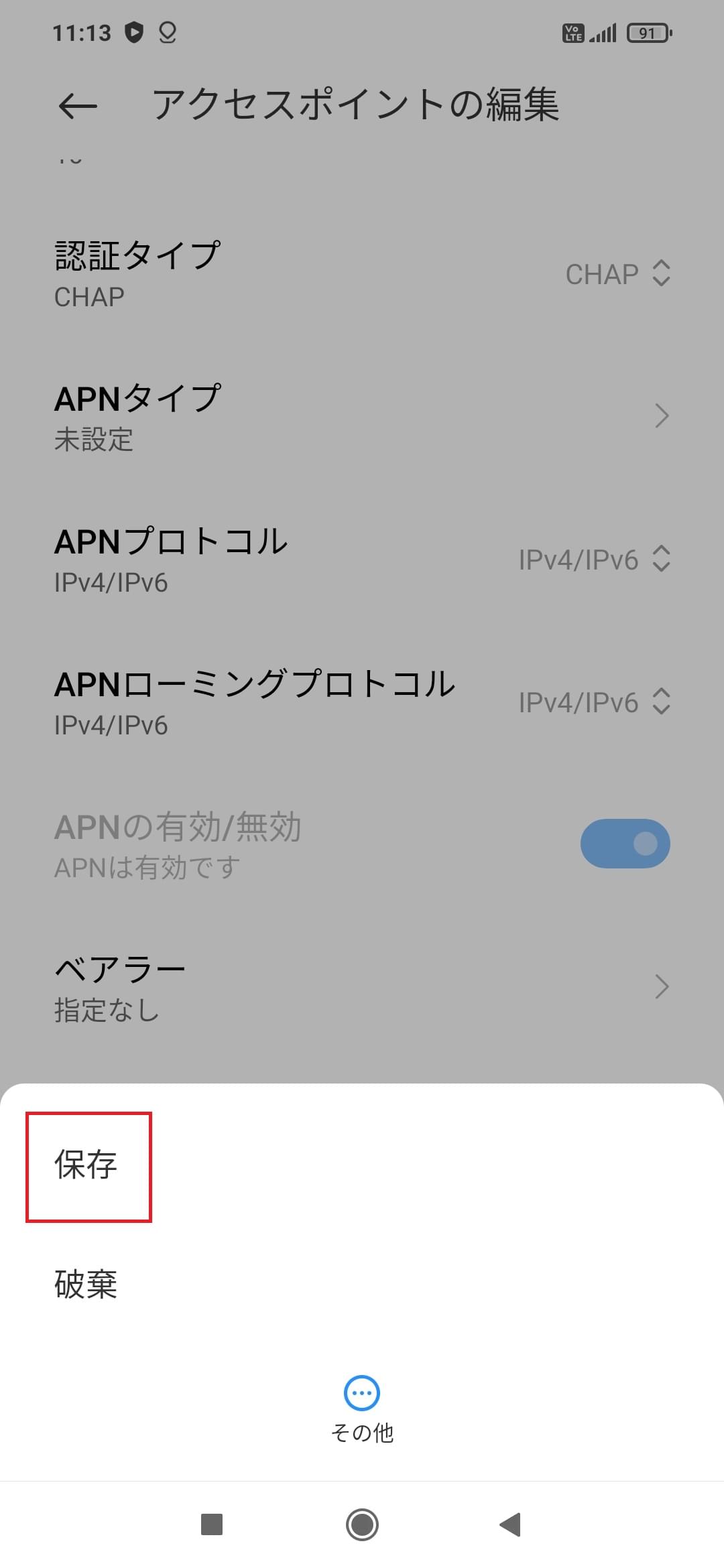Tap the battery indicator showing 91
This screenshot has width=724, height=1568.
click(x=646, y=31)
